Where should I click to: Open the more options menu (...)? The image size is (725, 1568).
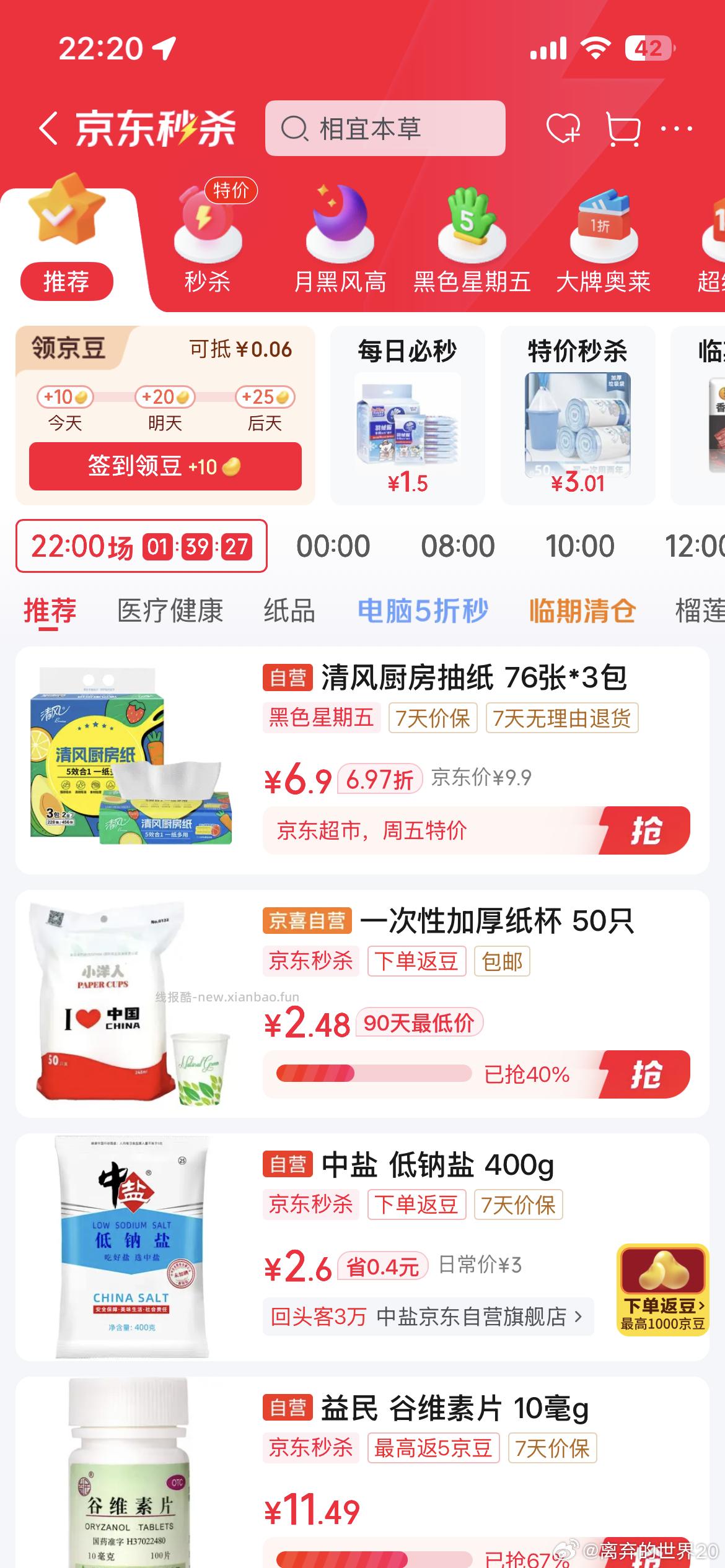675,128
